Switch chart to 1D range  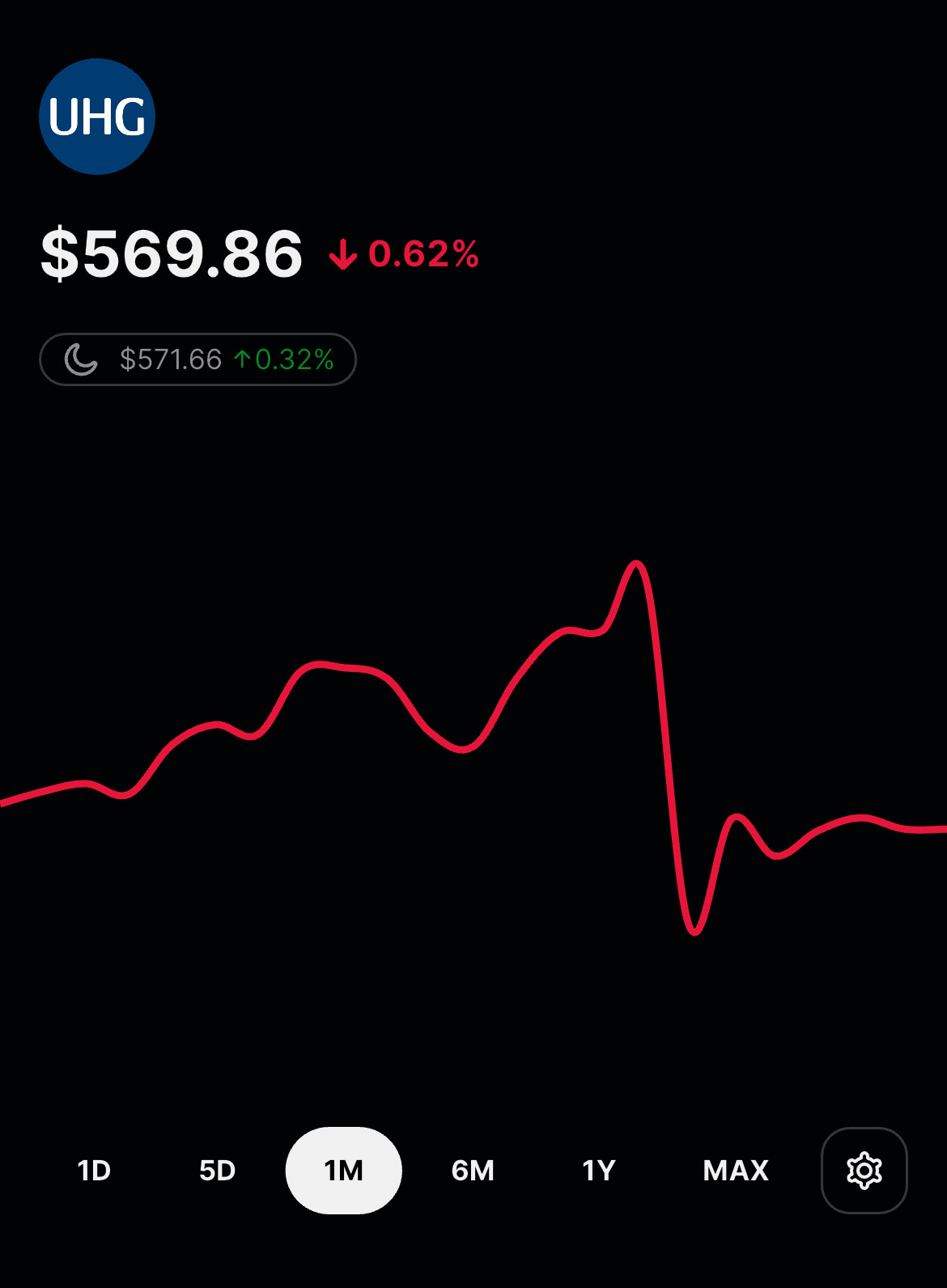tap(94, 1171)
